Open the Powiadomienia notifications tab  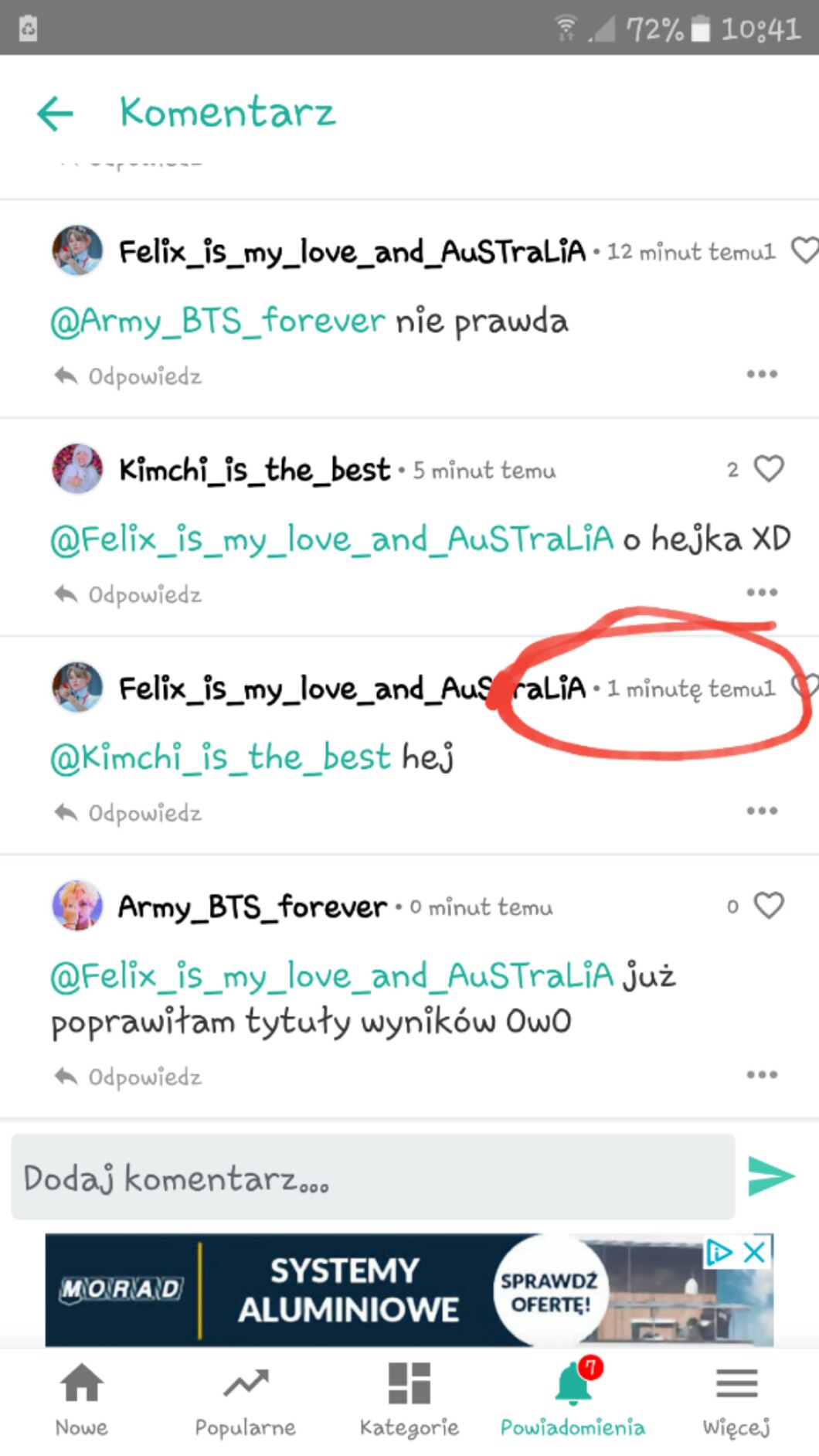[x=573, y=1399]
